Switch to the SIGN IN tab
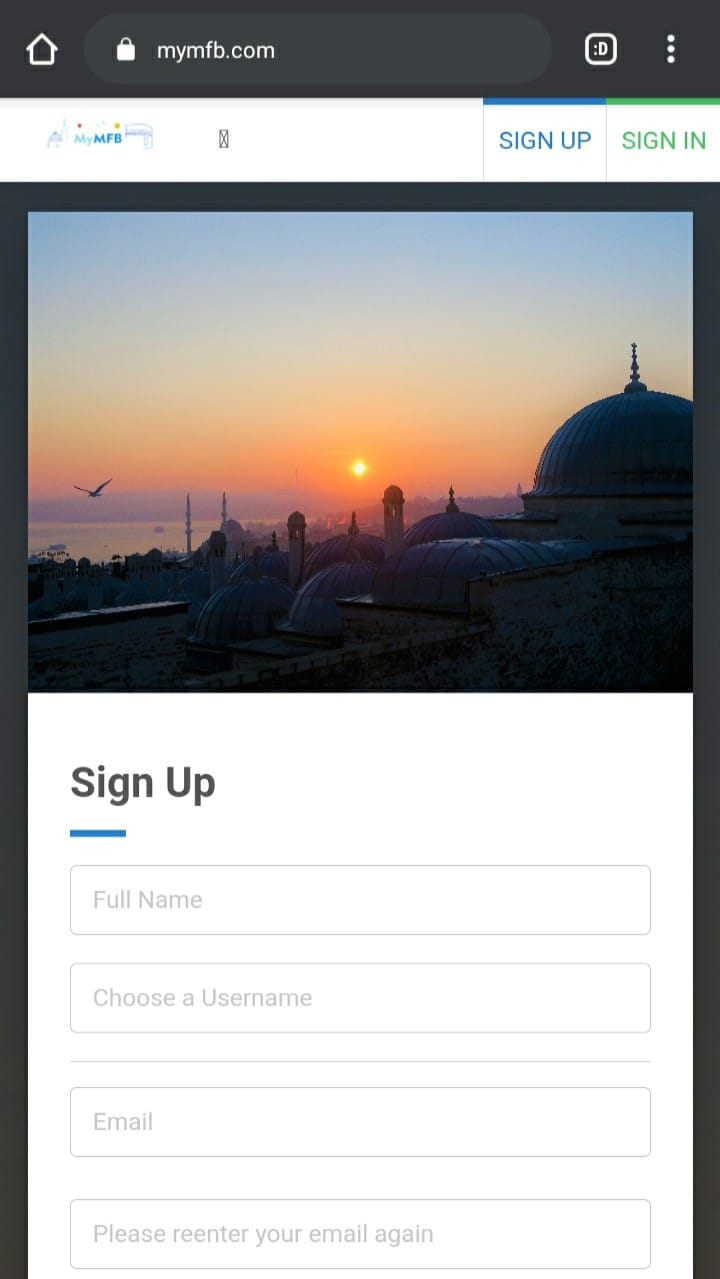Image resolution: width=720 pixels, height=1279 pixels. coord(663,141)
